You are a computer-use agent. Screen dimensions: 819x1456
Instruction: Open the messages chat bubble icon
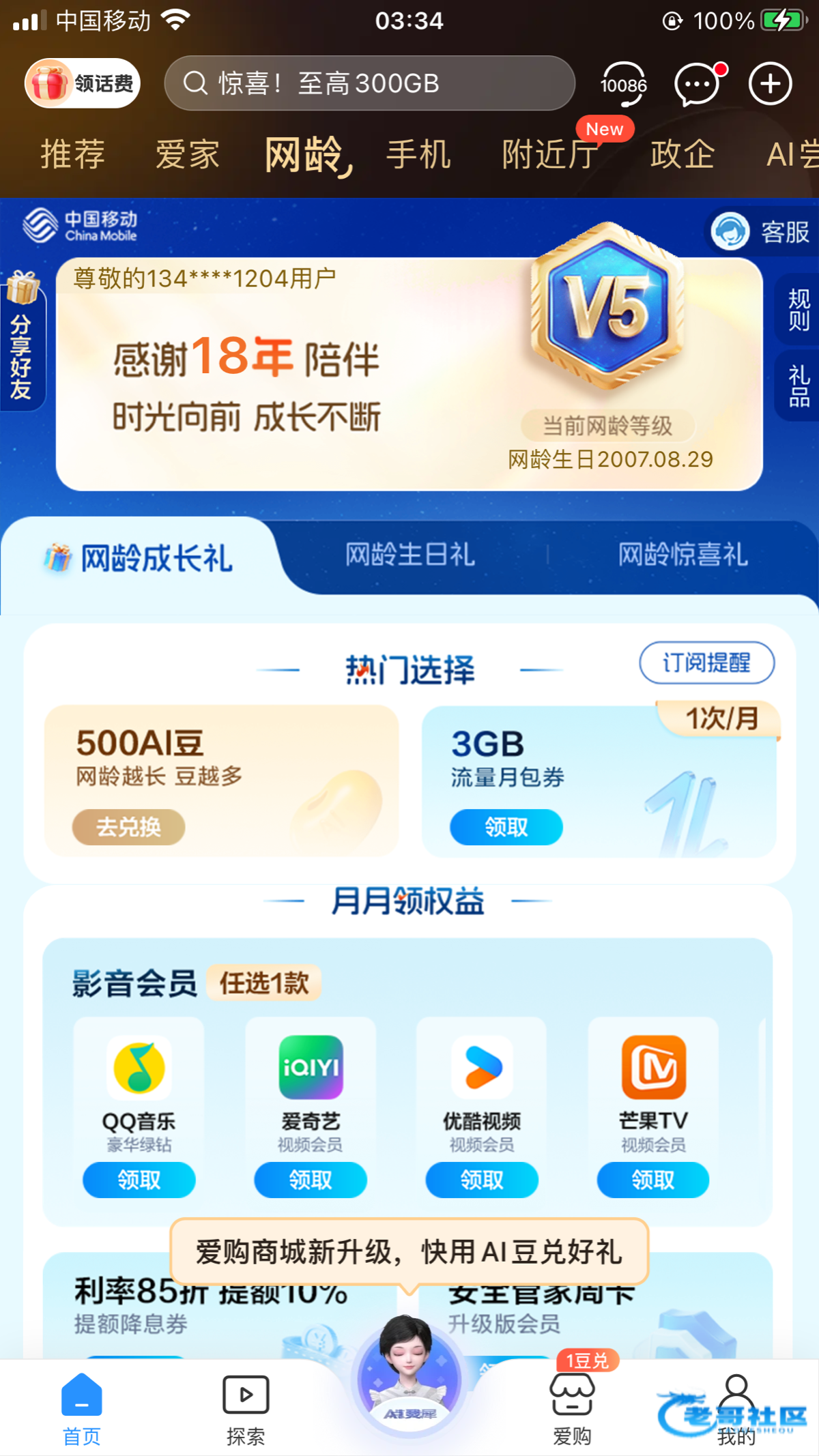click(x=698, y=85)
